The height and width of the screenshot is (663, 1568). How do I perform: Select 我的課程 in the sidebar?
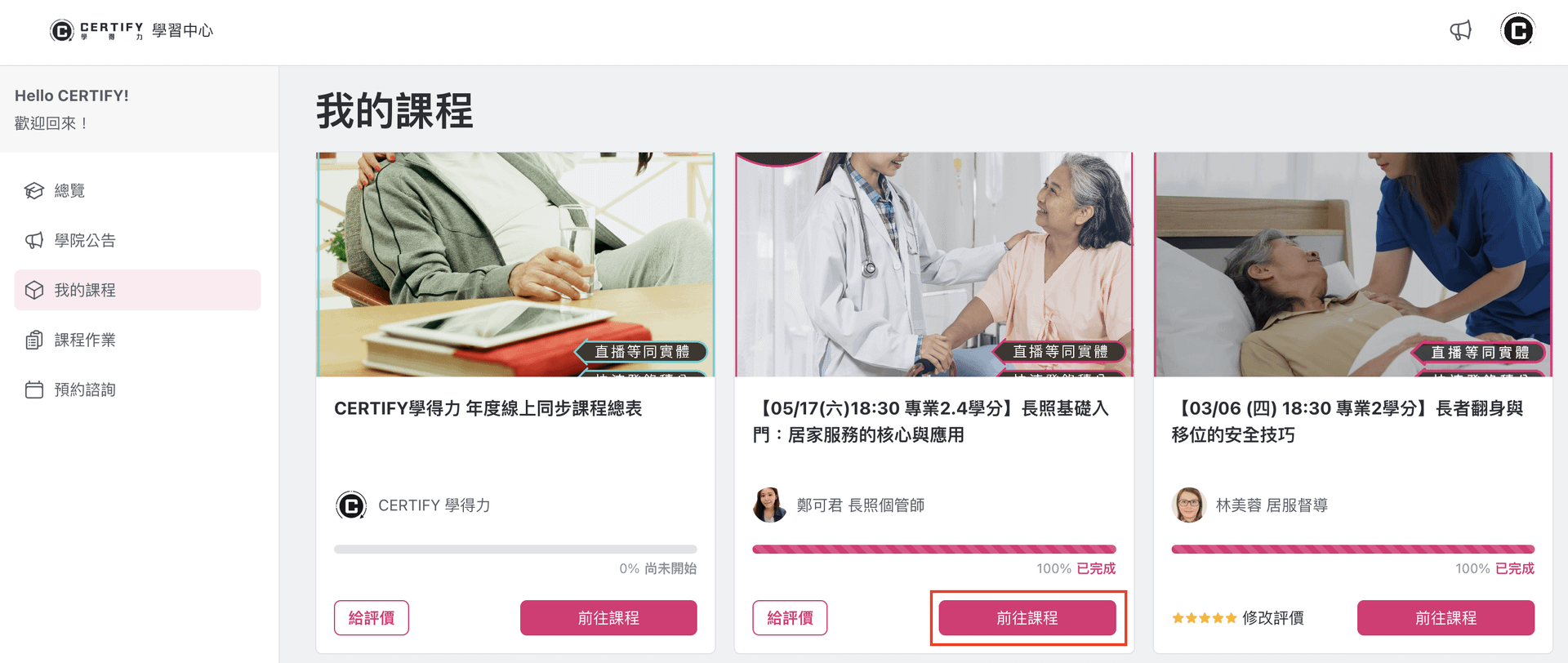(137, 290)
